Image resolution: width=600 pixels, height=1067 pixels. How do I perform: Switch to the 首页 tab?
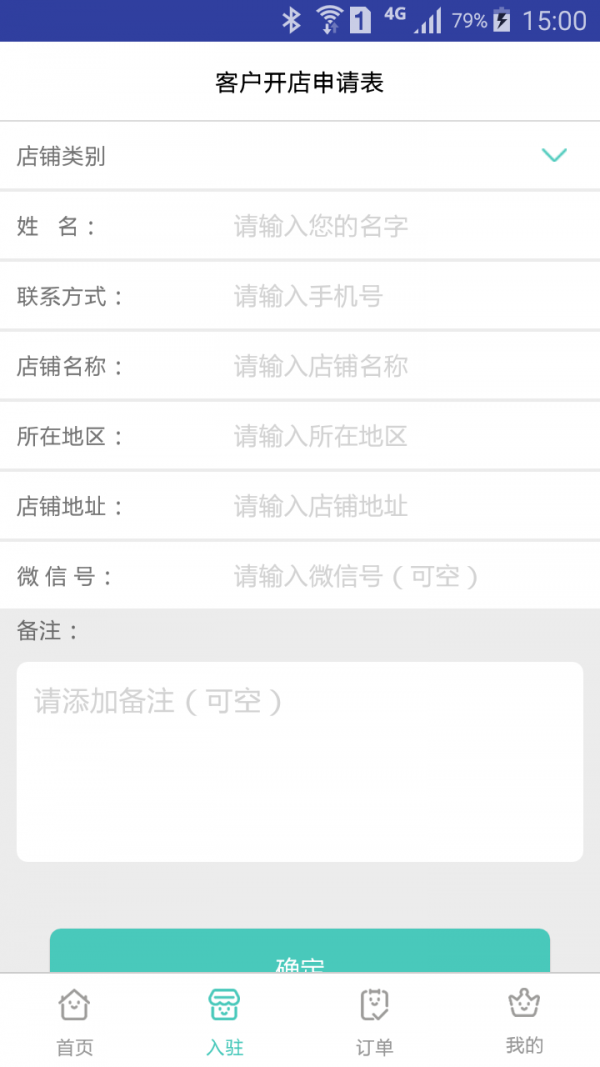(75, 1021)
